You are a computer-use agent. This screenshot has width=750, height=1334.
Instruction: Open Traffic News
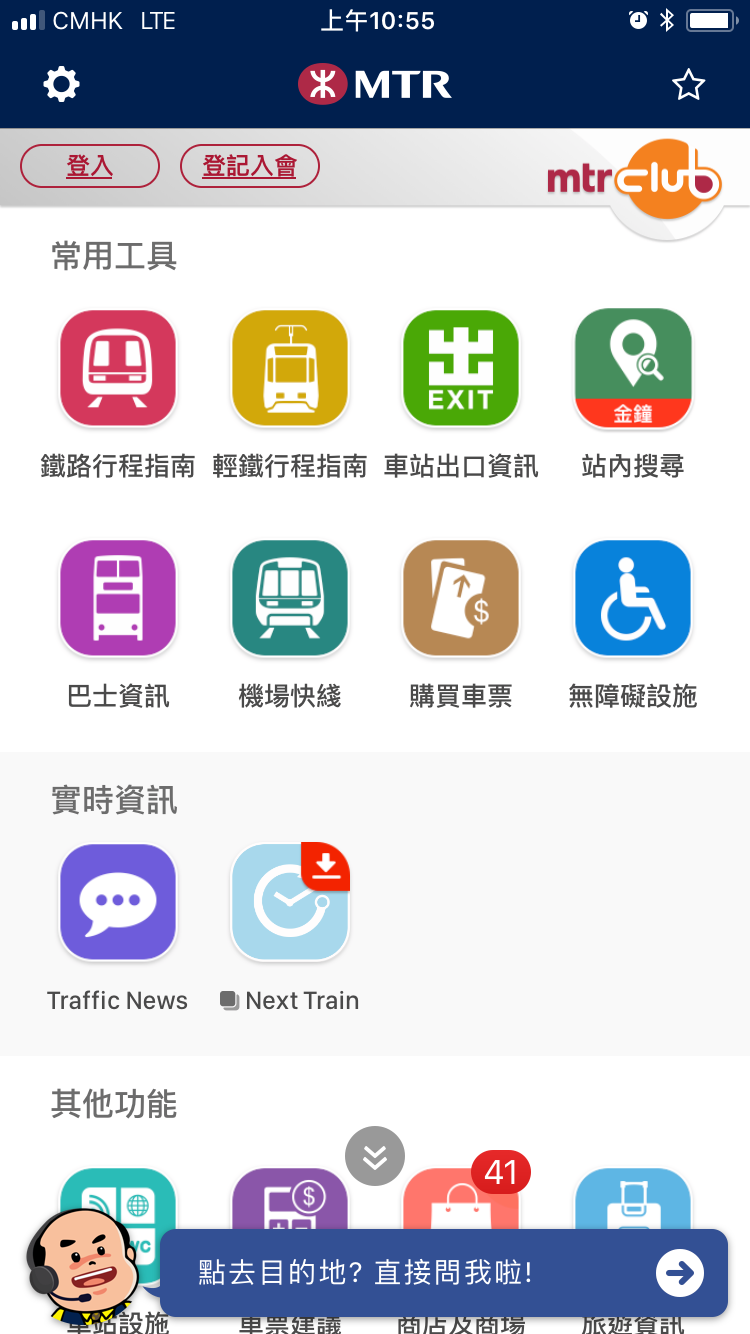[118, 902]
